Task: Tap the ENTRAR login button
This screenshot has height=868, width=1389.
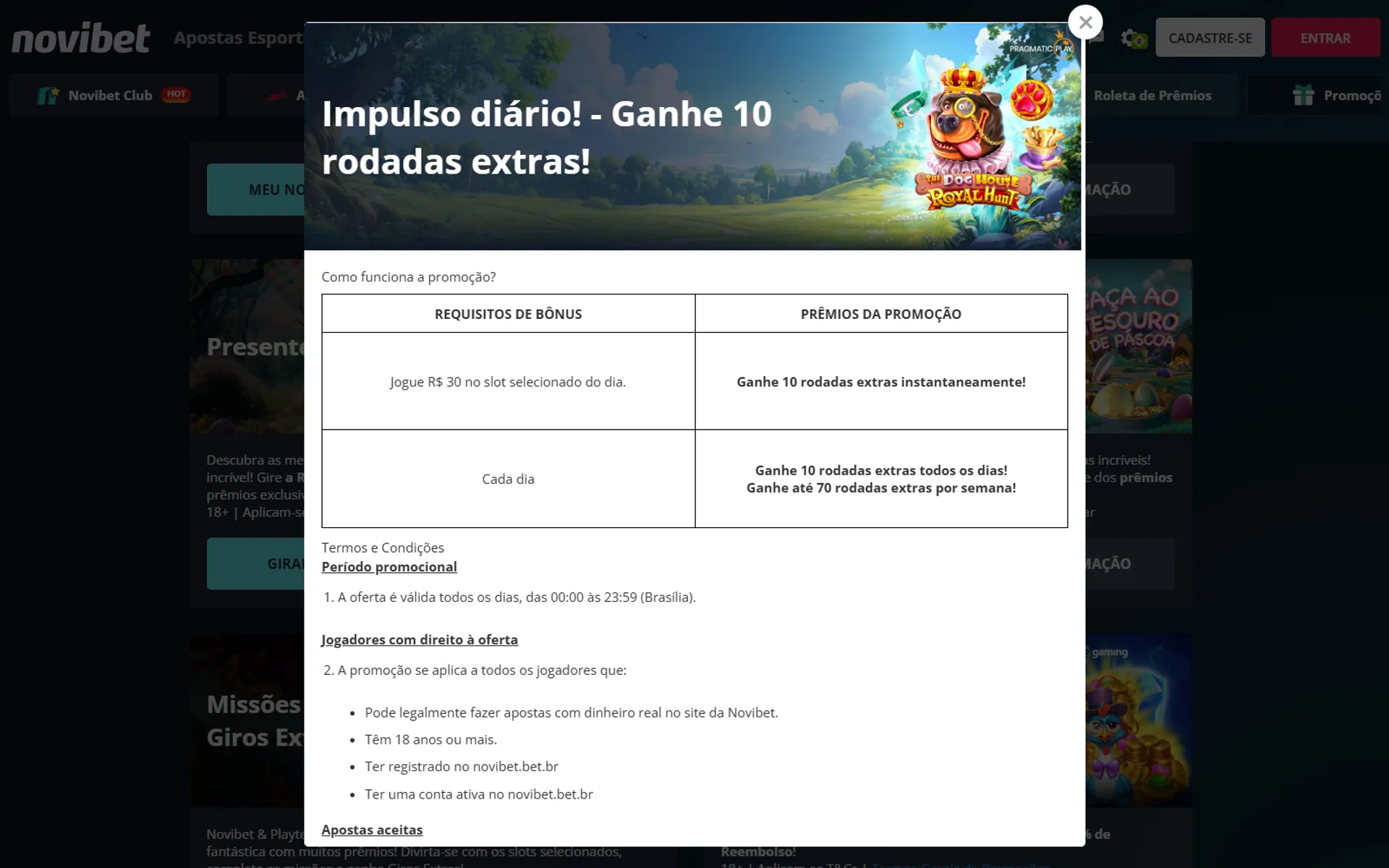Action: [x=1325, y=38]
